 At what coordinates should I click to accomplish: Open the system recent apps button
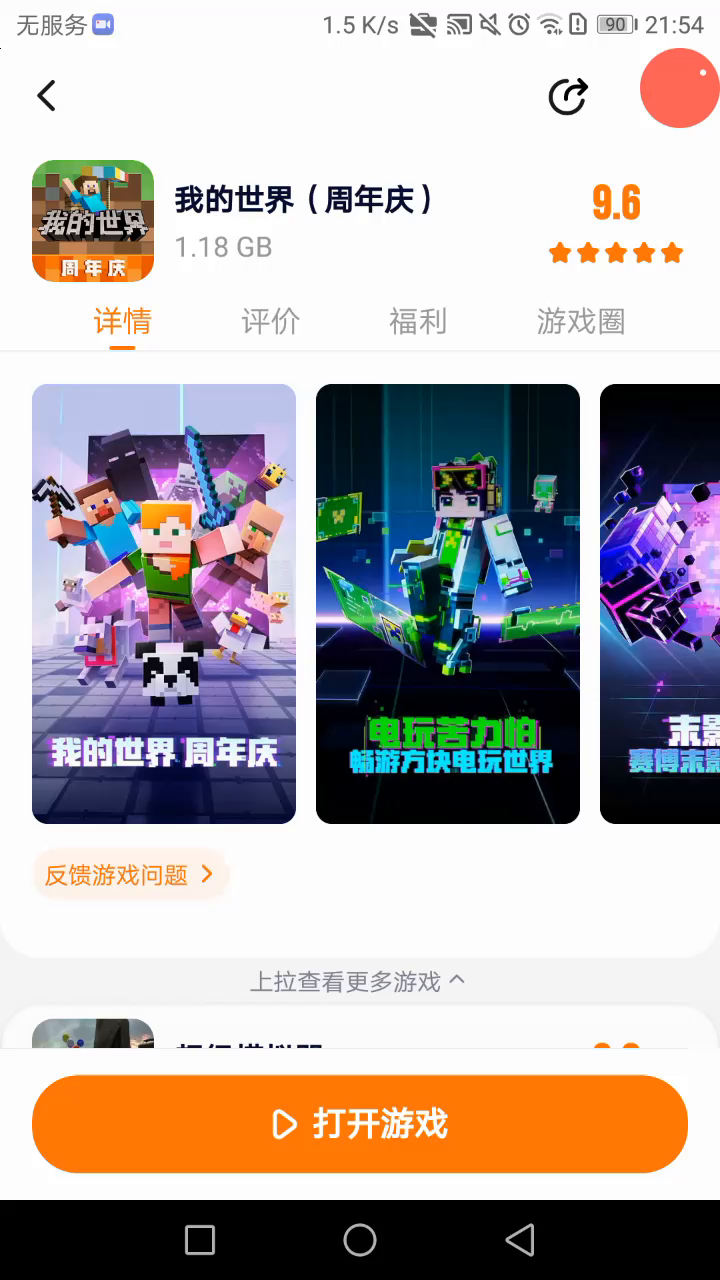point(200,1240)
